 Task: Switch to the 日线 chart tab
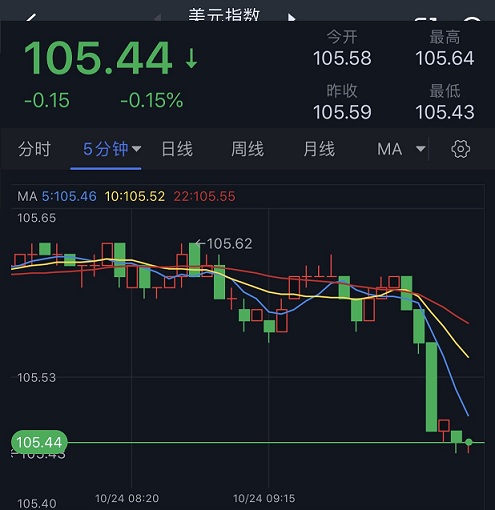point(177,149)
